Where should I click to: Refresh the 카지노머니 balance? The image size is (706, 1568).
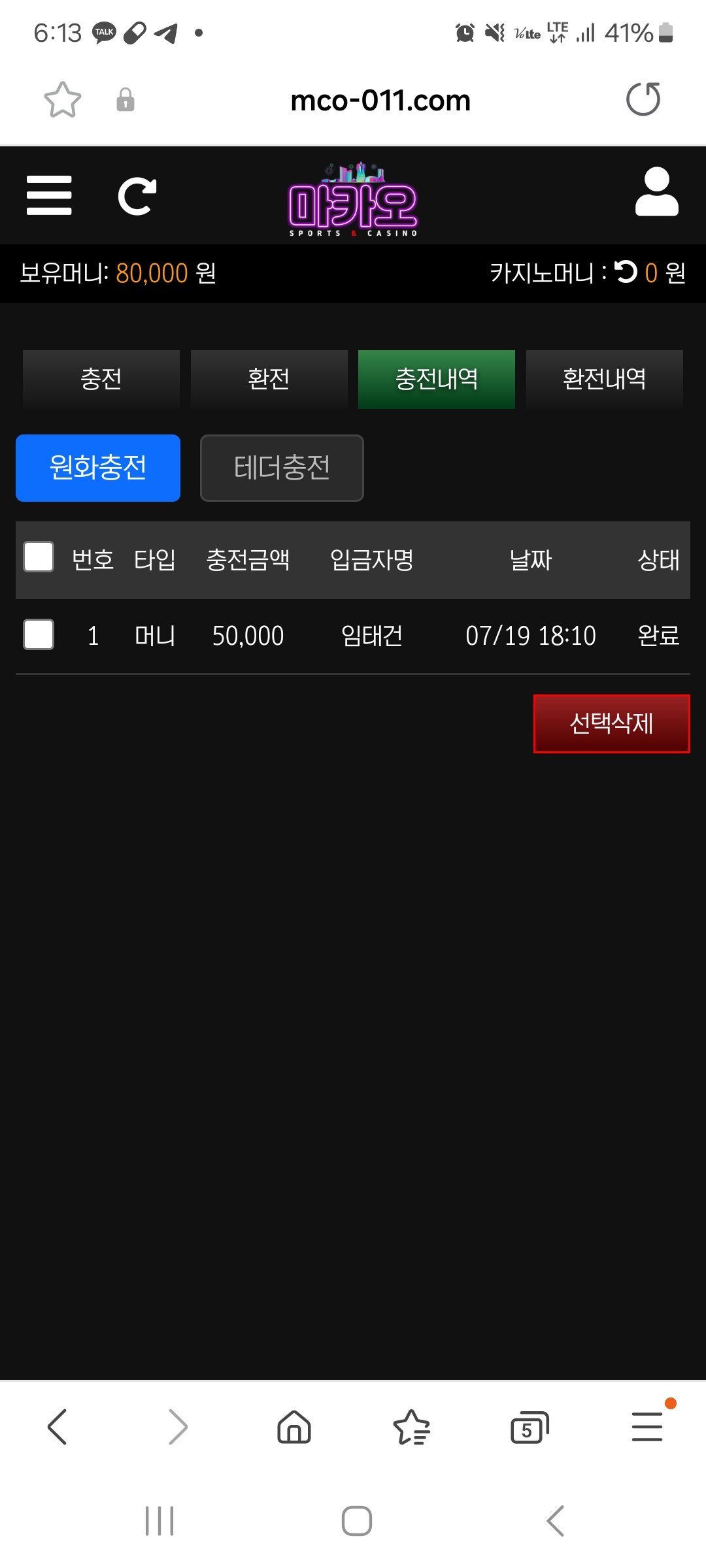tap(626, 272)
